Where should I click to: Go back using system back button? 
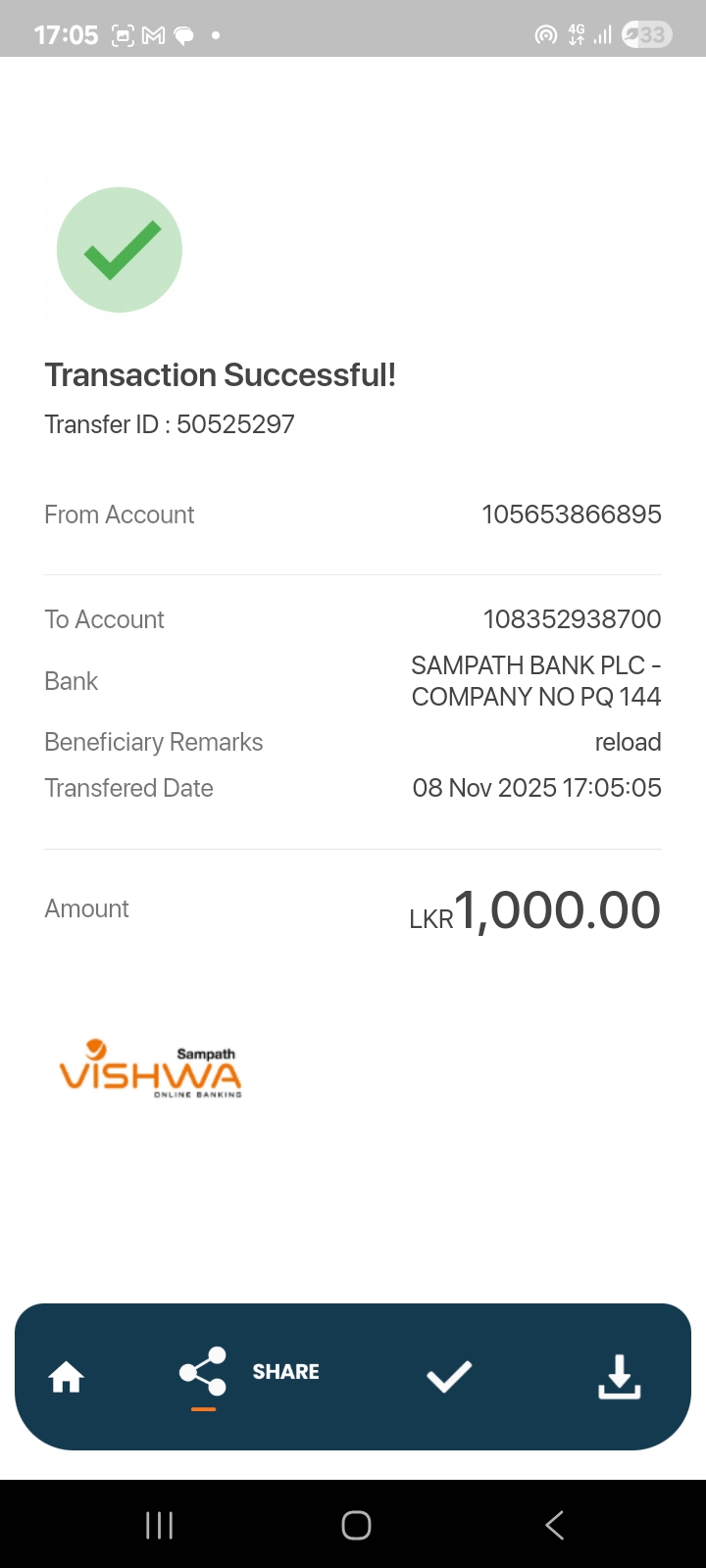554,1525
